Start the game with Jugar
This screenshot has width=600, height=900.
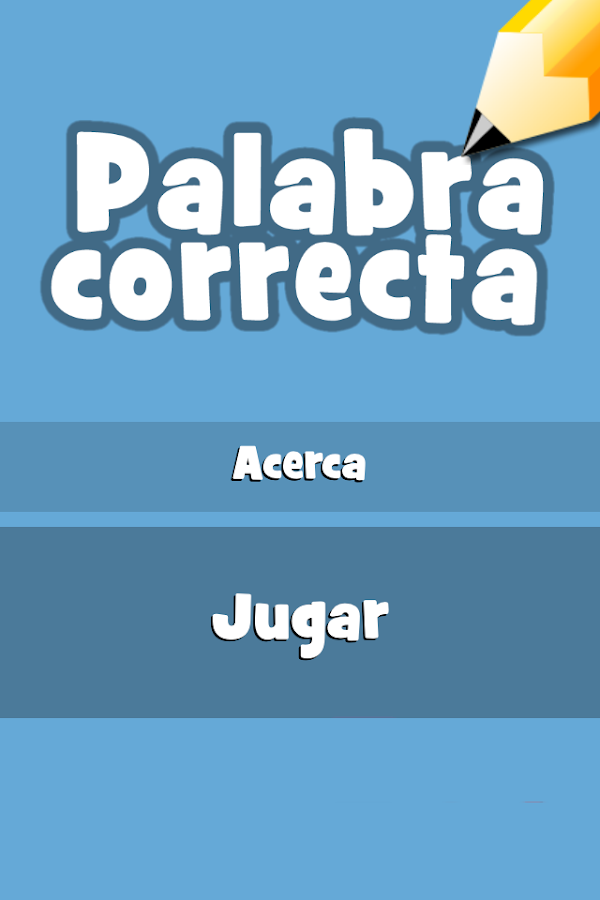coord(300,622)
